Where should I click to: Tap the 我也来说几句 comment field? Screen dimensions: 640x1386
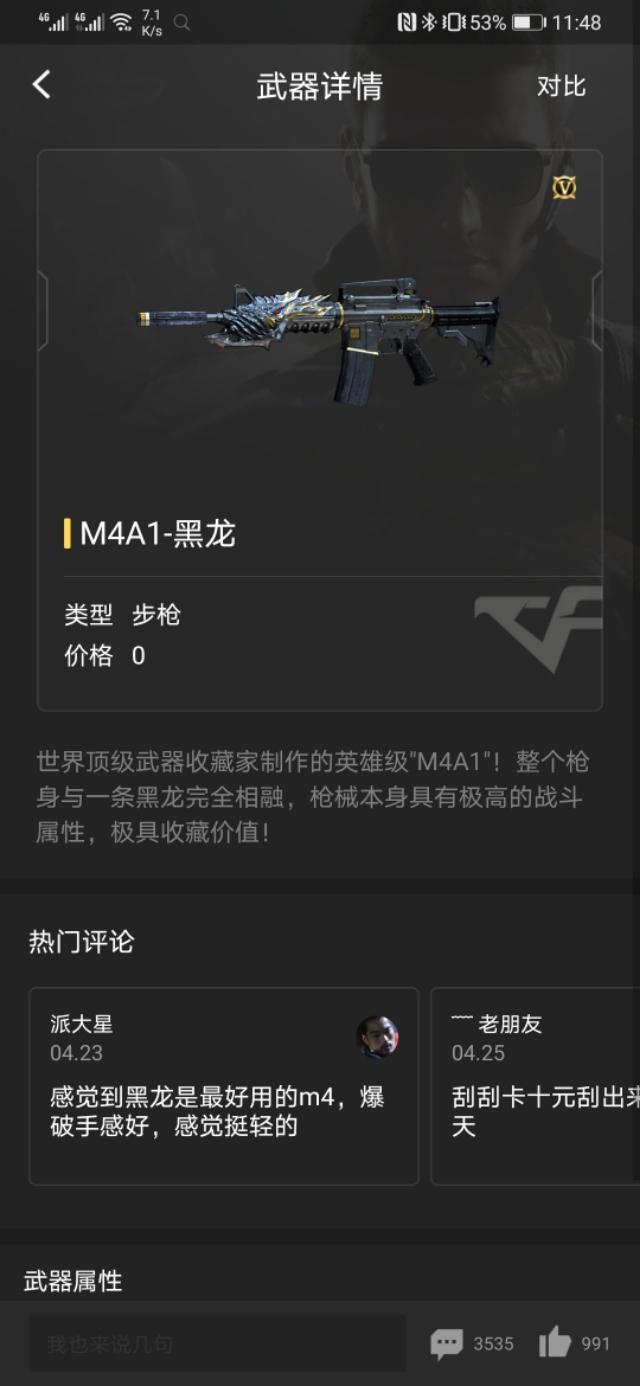pos(217,1343)
